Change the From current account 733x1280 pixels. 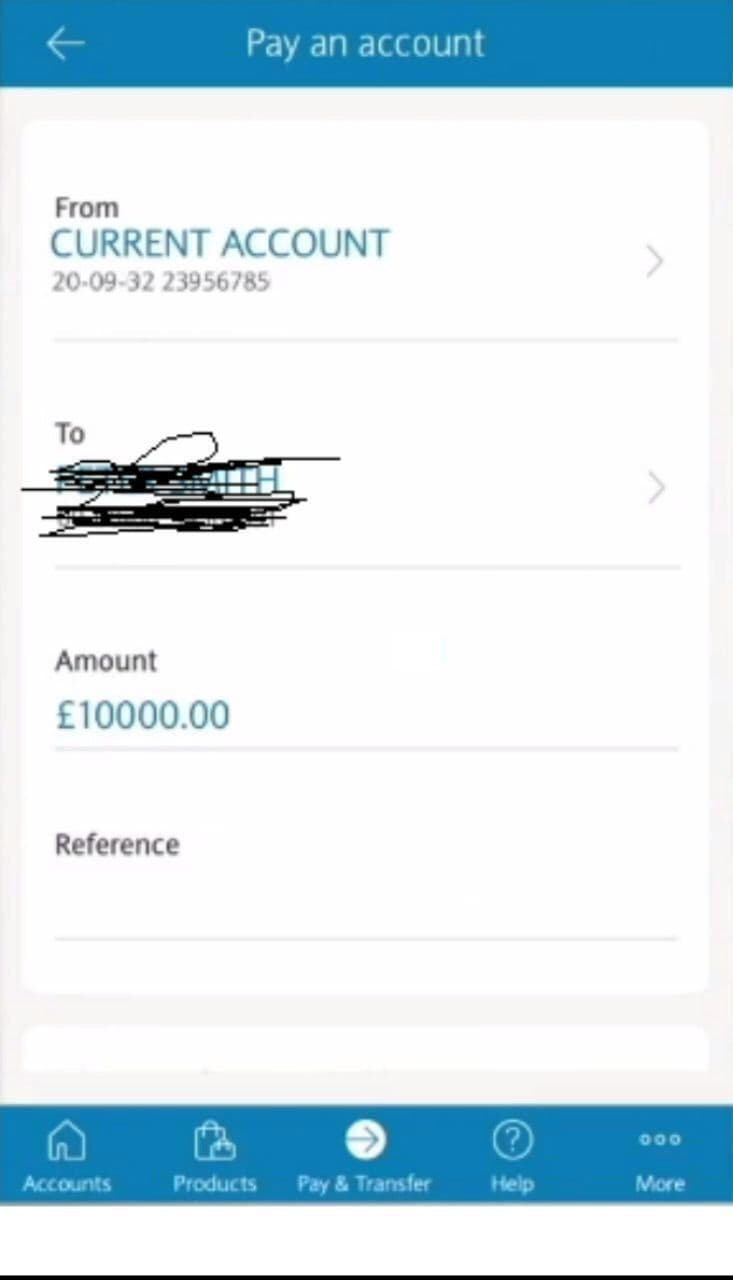tap(365, 262)
